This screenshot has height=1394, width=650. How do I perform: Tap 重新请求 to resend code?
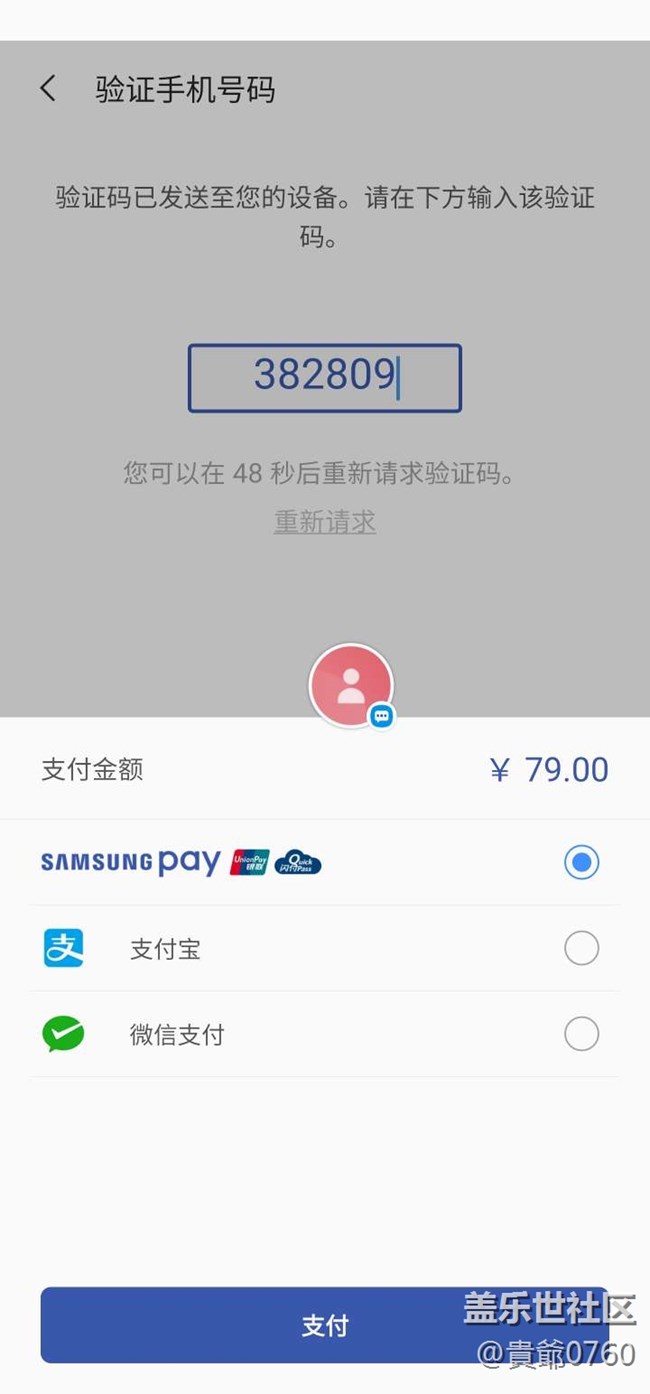[325, 522]
